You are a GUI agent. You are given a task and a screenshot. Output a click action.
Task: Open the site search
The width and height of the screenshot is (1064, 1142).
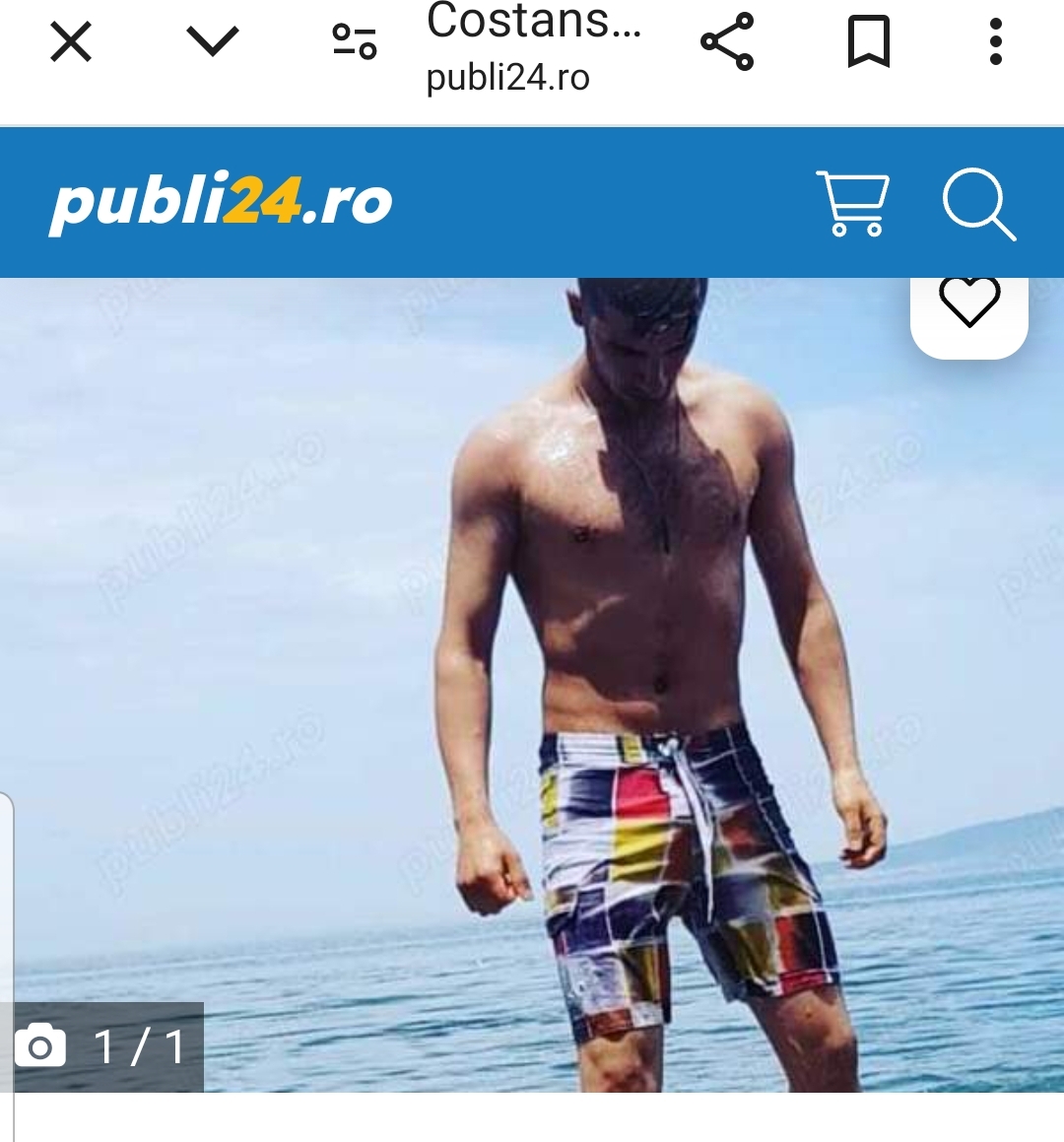pos(977,204)
